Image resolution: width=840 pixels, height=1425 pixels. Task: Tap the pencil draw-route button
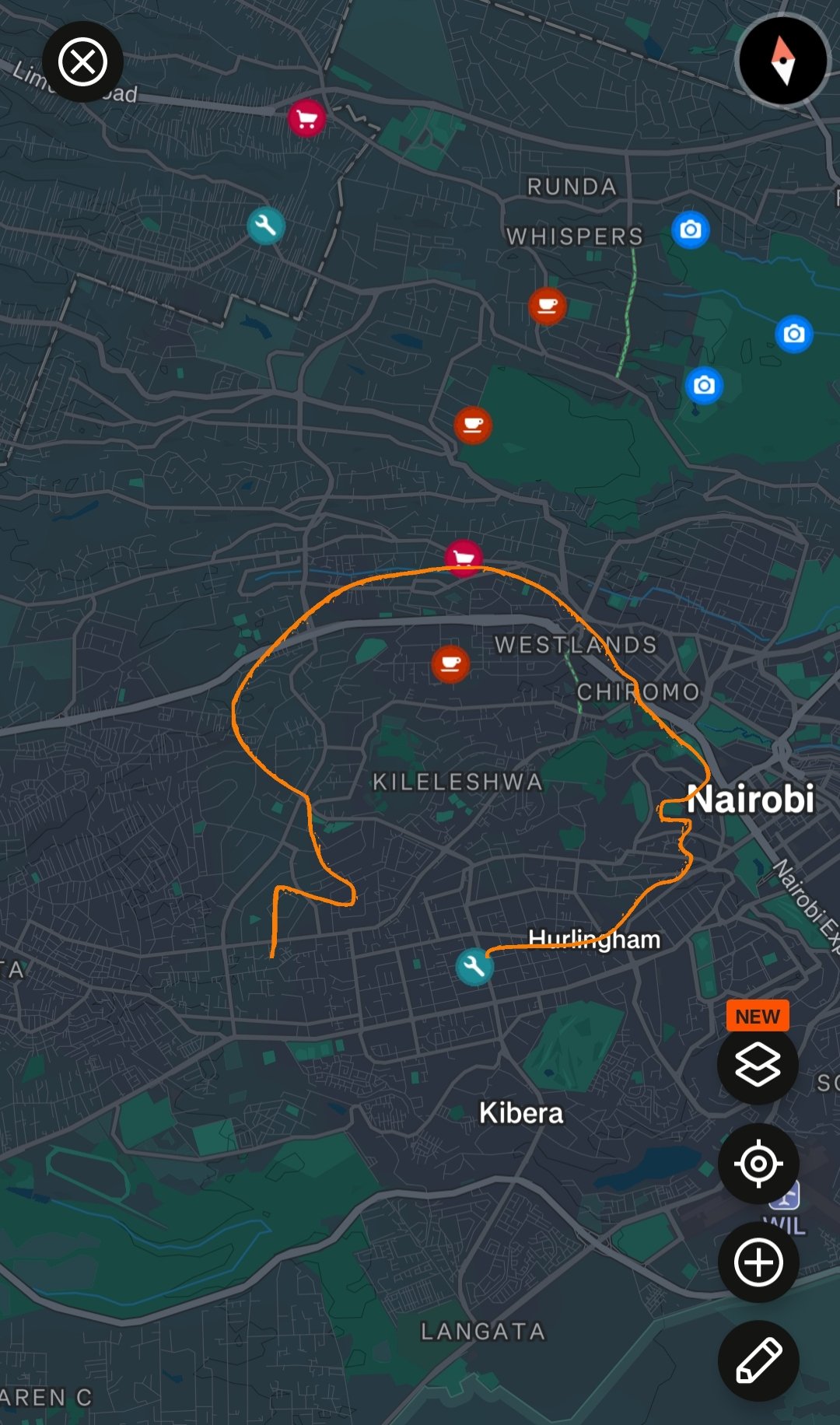pos(758,1360)
